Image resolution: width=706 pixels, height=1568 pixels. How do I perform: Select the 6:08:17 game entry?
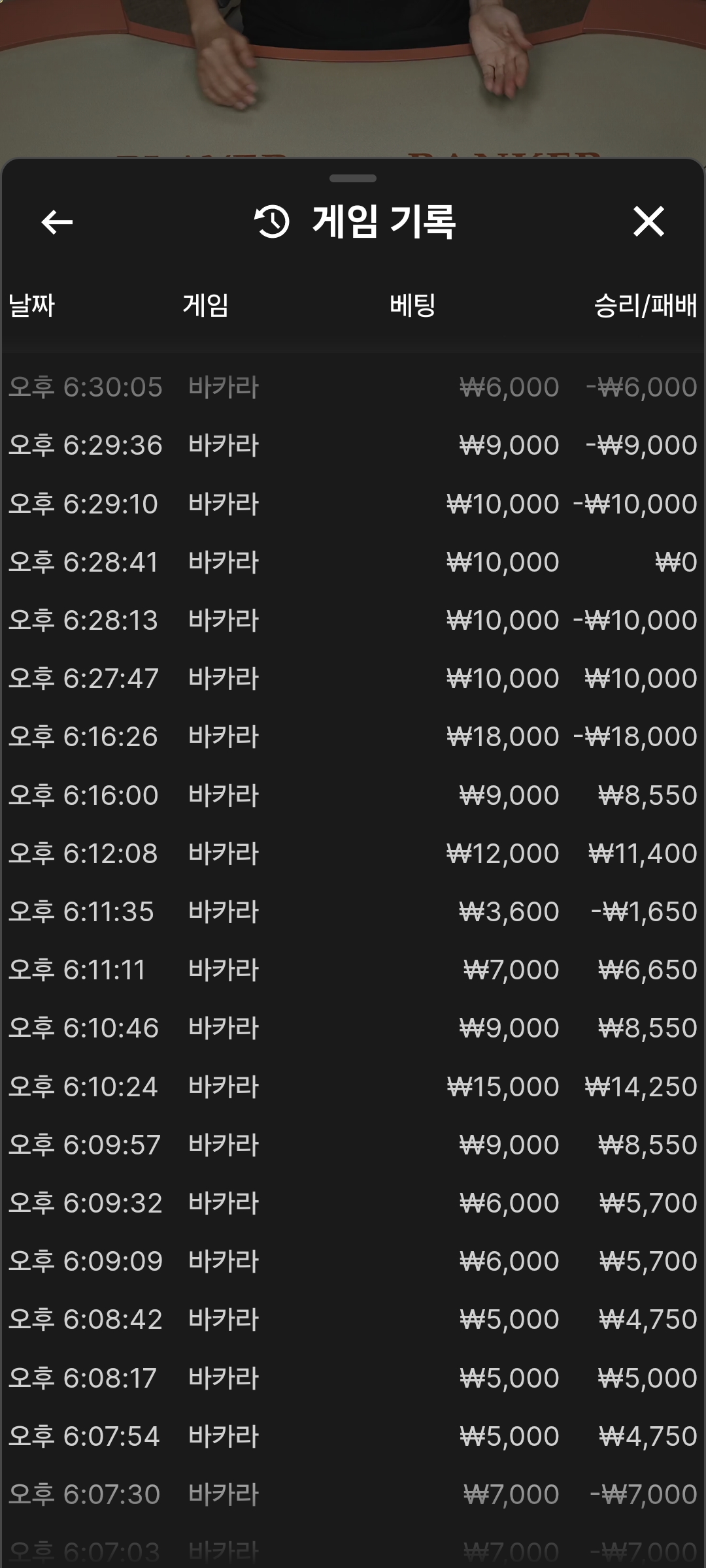(353, 1378)
